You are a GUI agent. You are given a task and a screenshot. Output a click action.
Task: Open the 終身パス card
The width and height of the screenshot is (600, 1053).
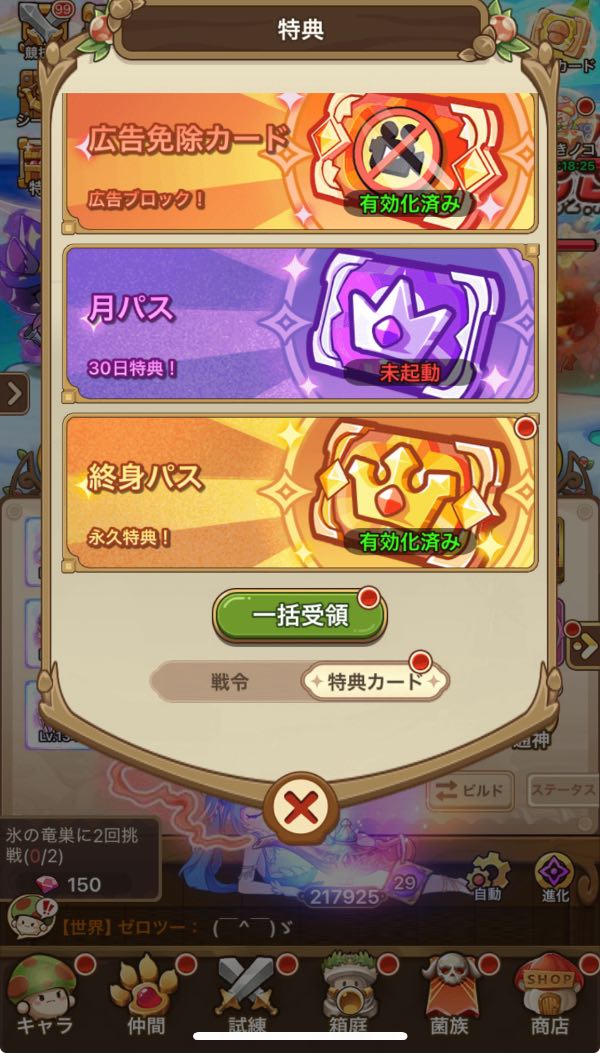(x=300, y=492)
